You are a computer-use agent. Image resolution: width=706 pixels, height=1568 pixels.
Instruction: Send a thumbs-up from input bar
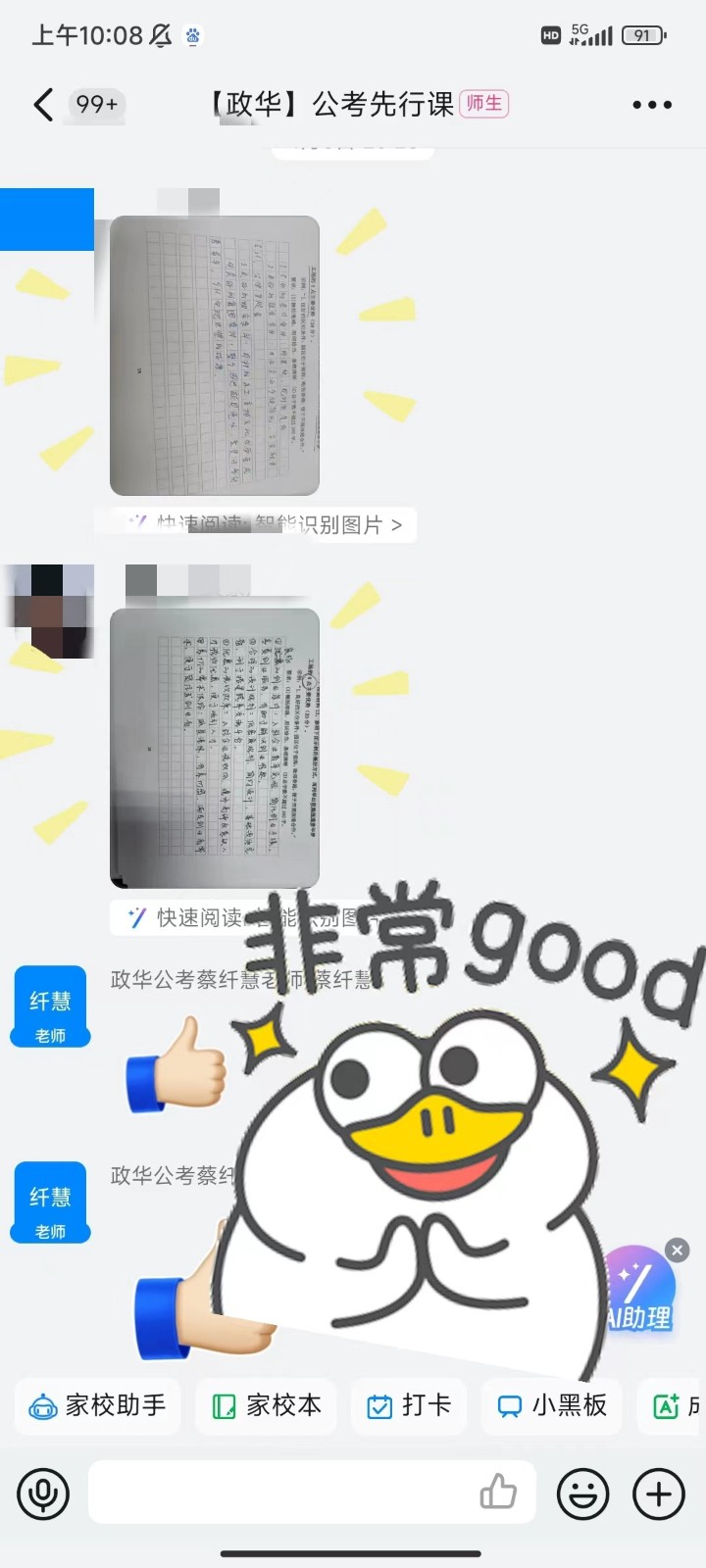coord(498,1493)
